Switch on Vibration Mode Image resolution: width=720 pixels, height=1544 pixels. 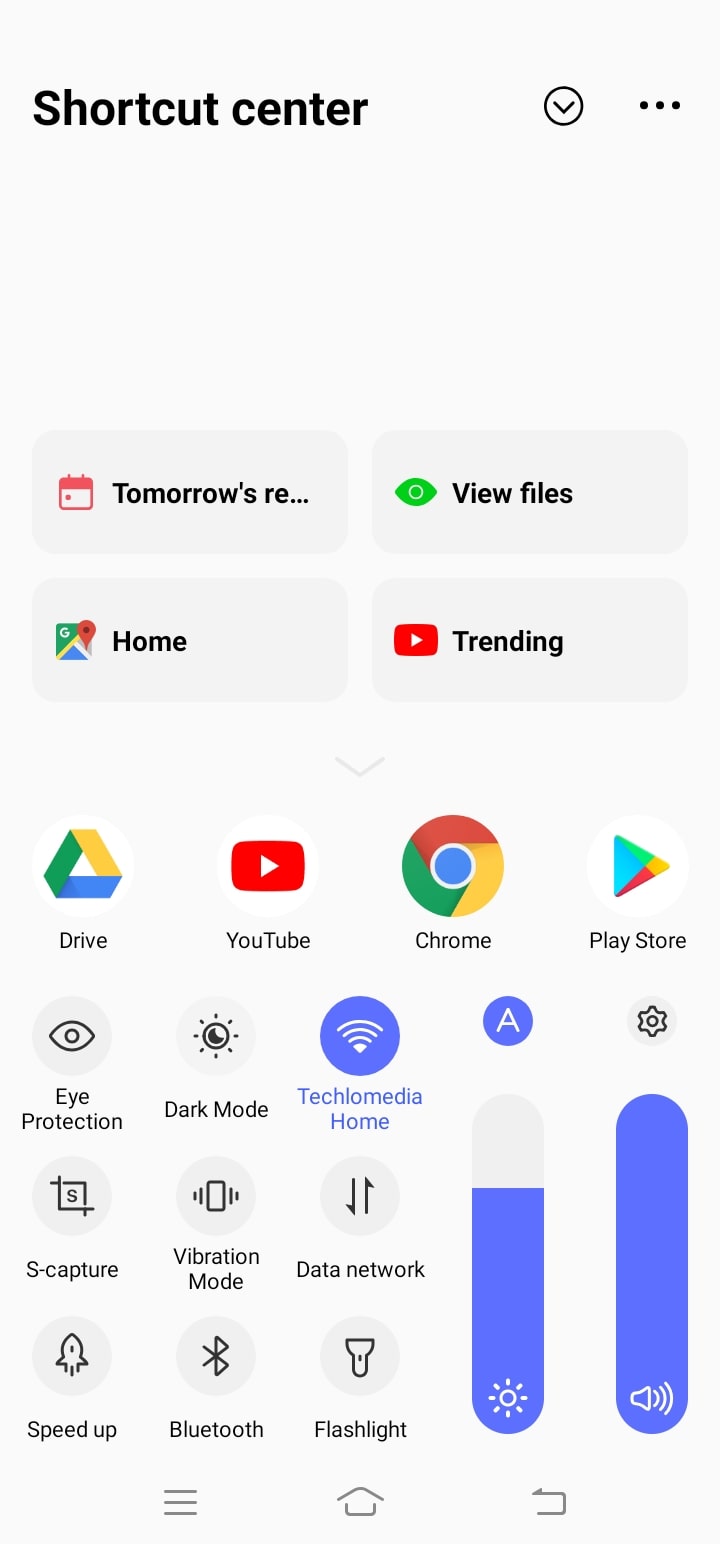216,1197
